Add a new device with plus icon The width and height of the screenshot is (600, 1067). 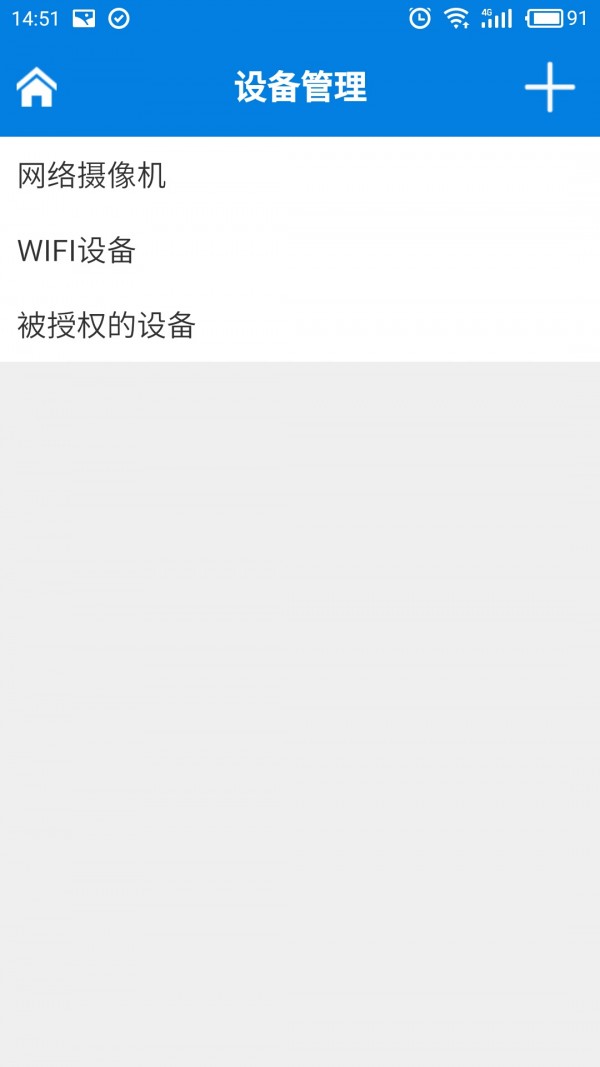pos(549,87)
